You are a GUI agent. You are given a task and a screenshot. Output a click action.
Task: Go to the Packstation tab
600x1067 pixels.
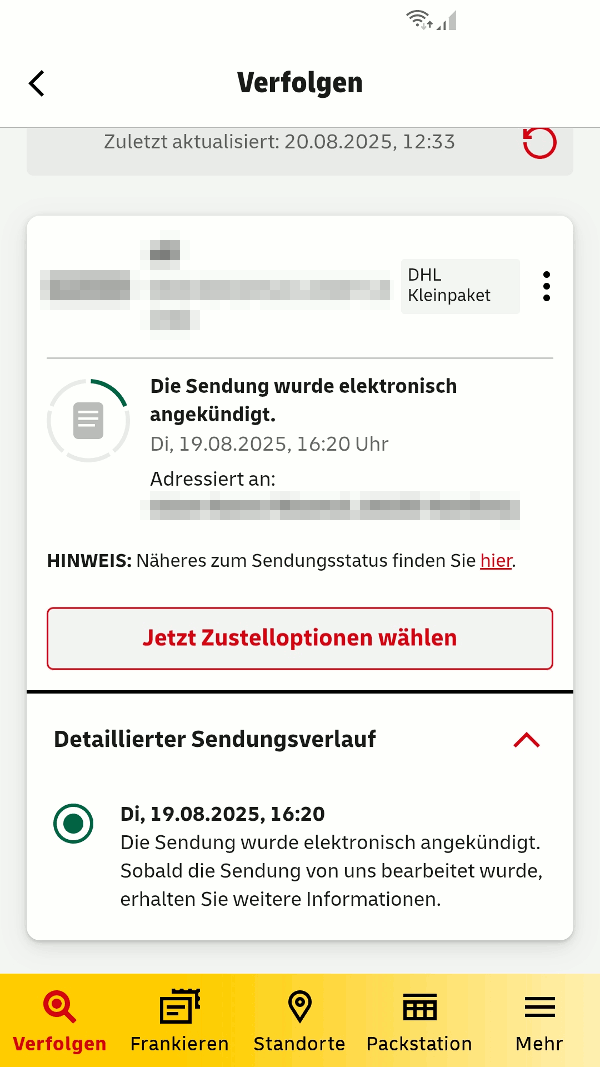(x=419, y=1021)
